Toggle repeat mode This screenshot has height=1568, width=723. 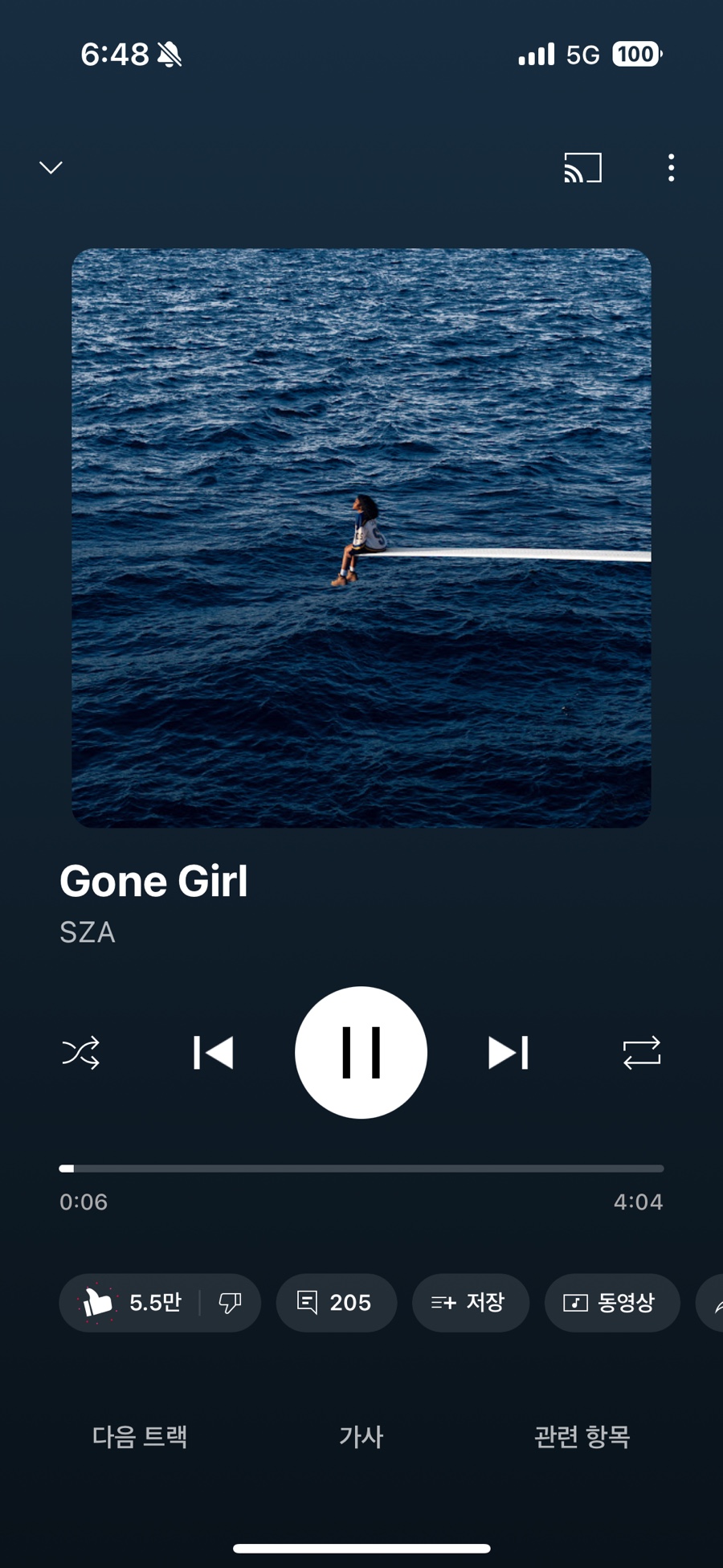coord(641,1052)
